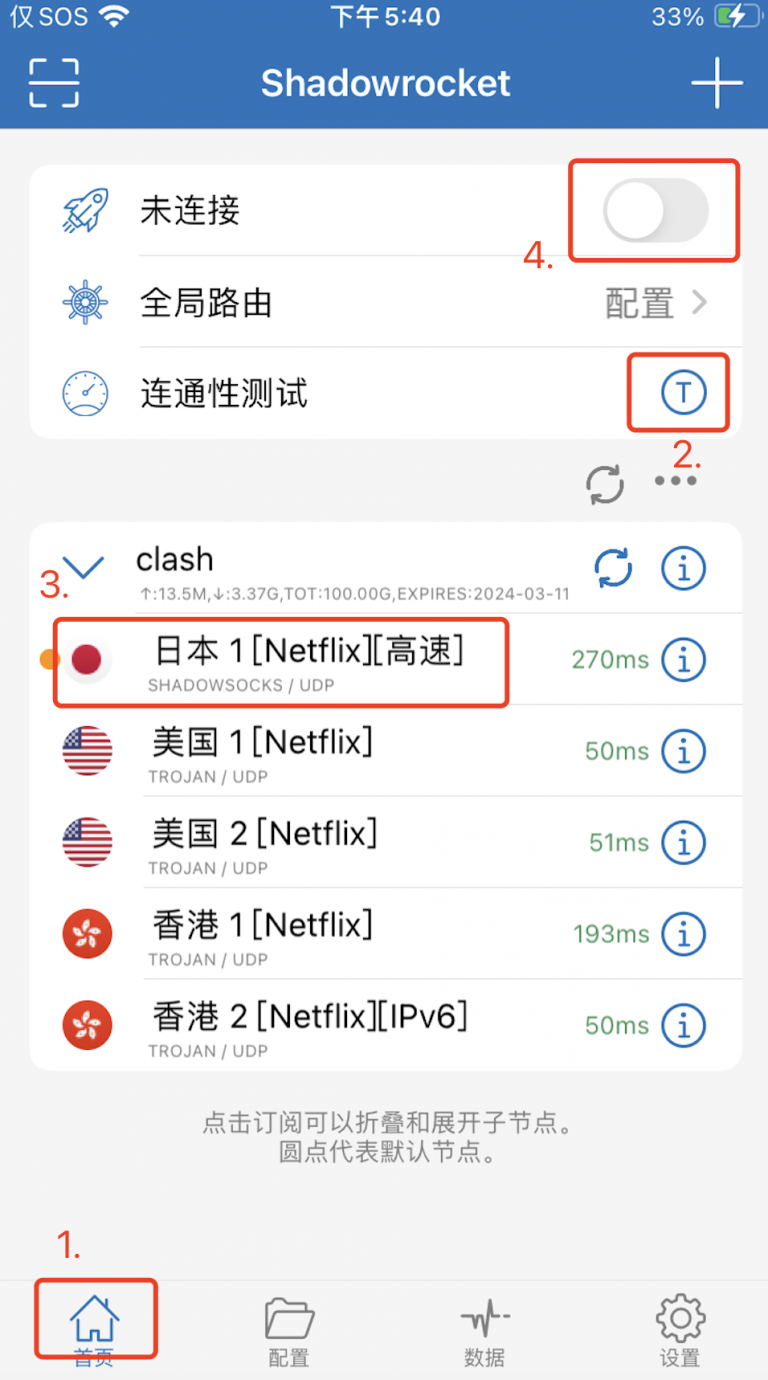Click the refresh icon above the server list
Viewport: 768px width, 1380px height.
click(x=605, y=483)
